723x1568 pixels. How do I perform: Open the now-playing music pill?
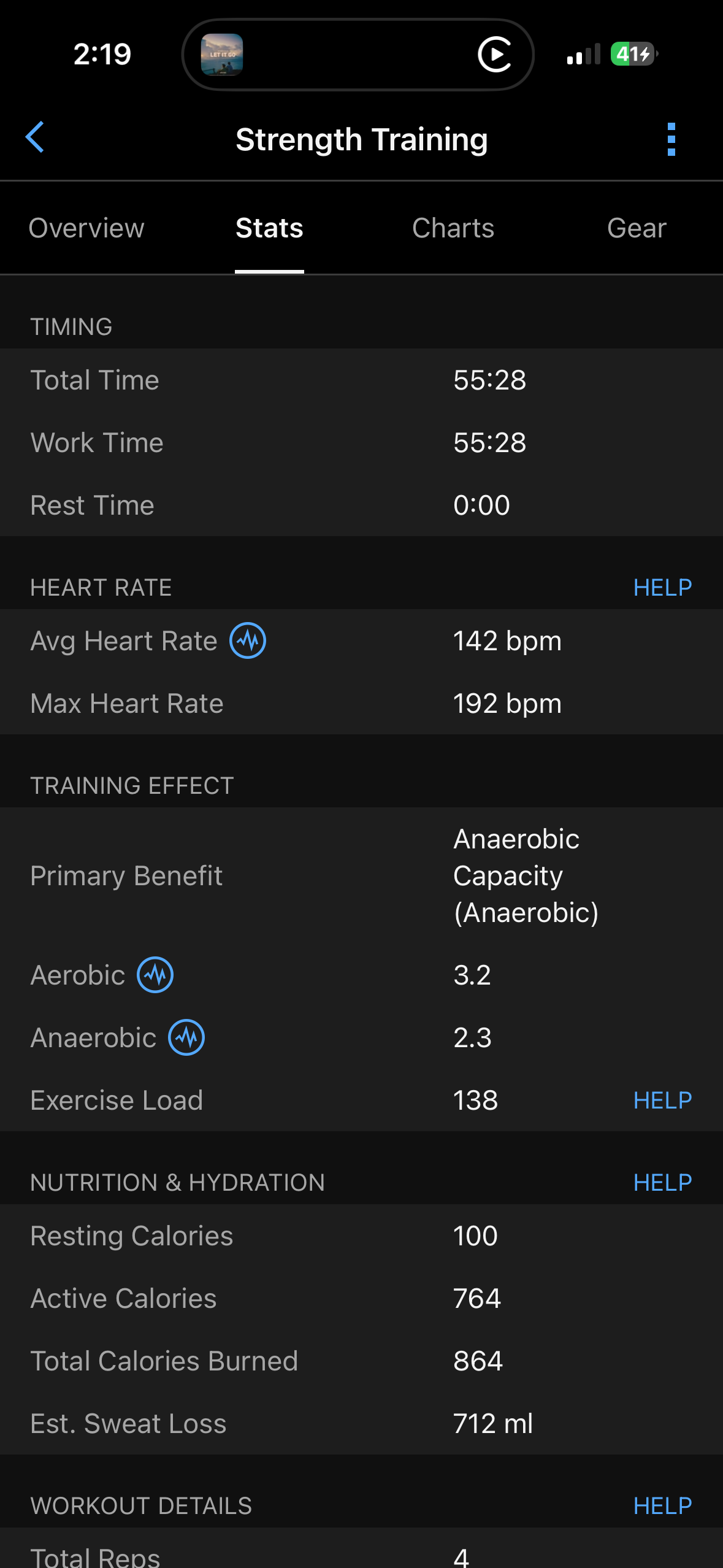358,55
